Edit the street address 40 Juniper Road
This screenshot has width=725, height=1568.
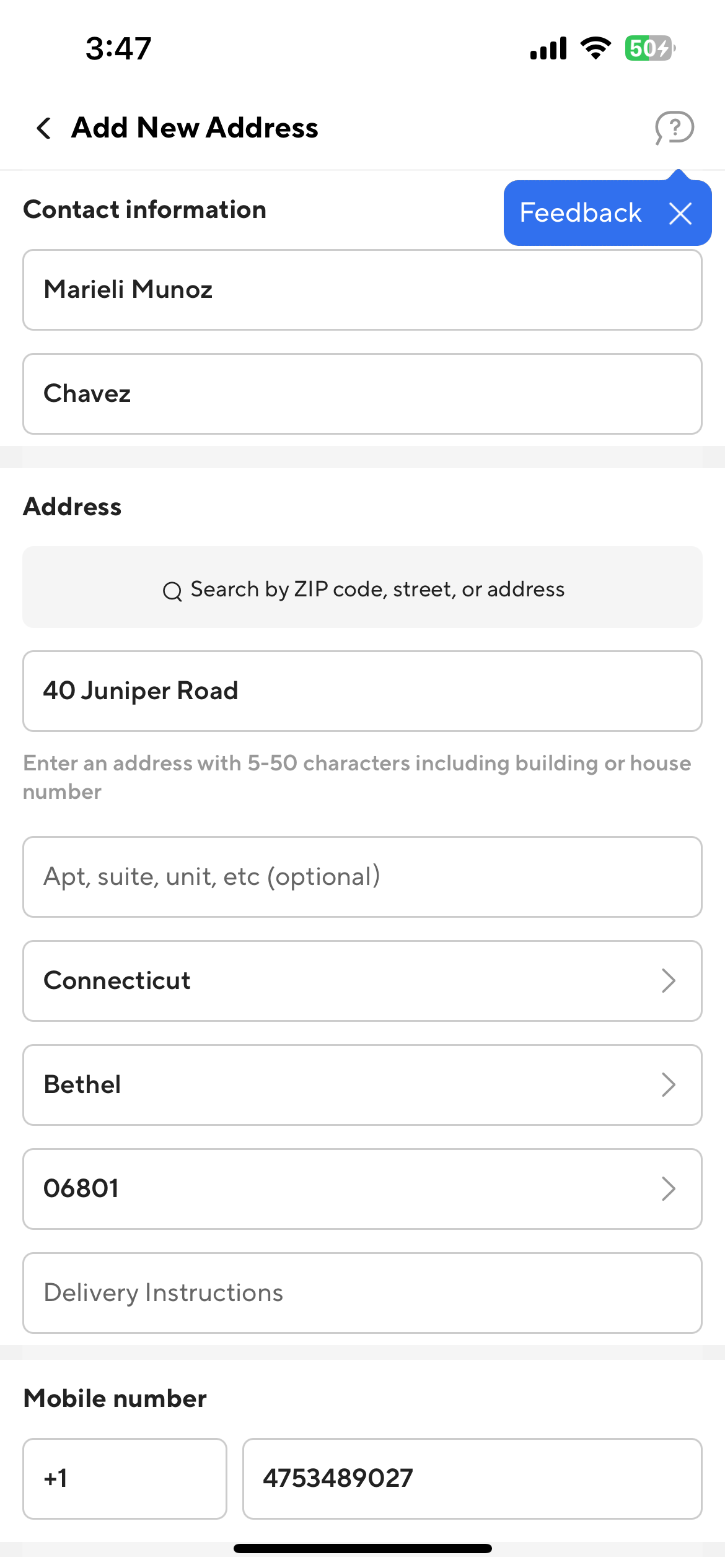point(362,691)
